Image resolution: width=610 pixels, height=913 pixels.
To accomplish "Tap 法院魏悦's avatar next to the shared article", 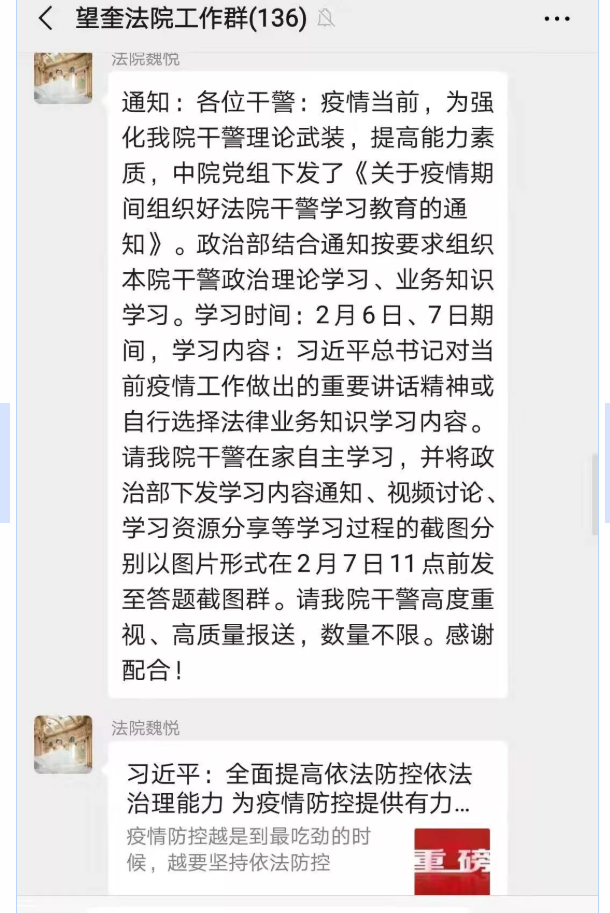I will [x=63, y=744].
